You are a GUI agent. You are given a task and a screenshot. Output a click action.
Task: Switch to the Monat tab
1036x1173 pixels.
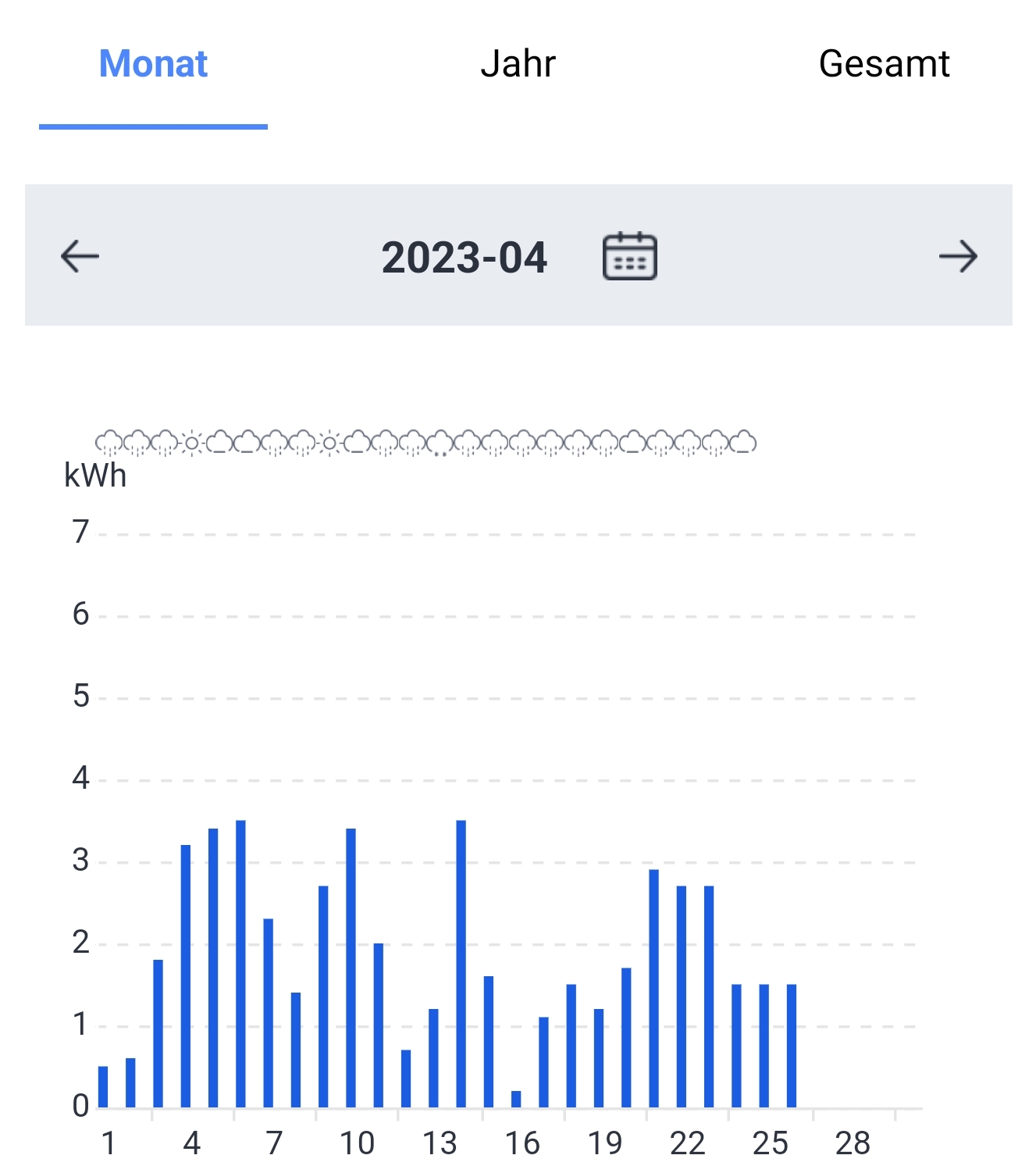(x=153, y=64)
